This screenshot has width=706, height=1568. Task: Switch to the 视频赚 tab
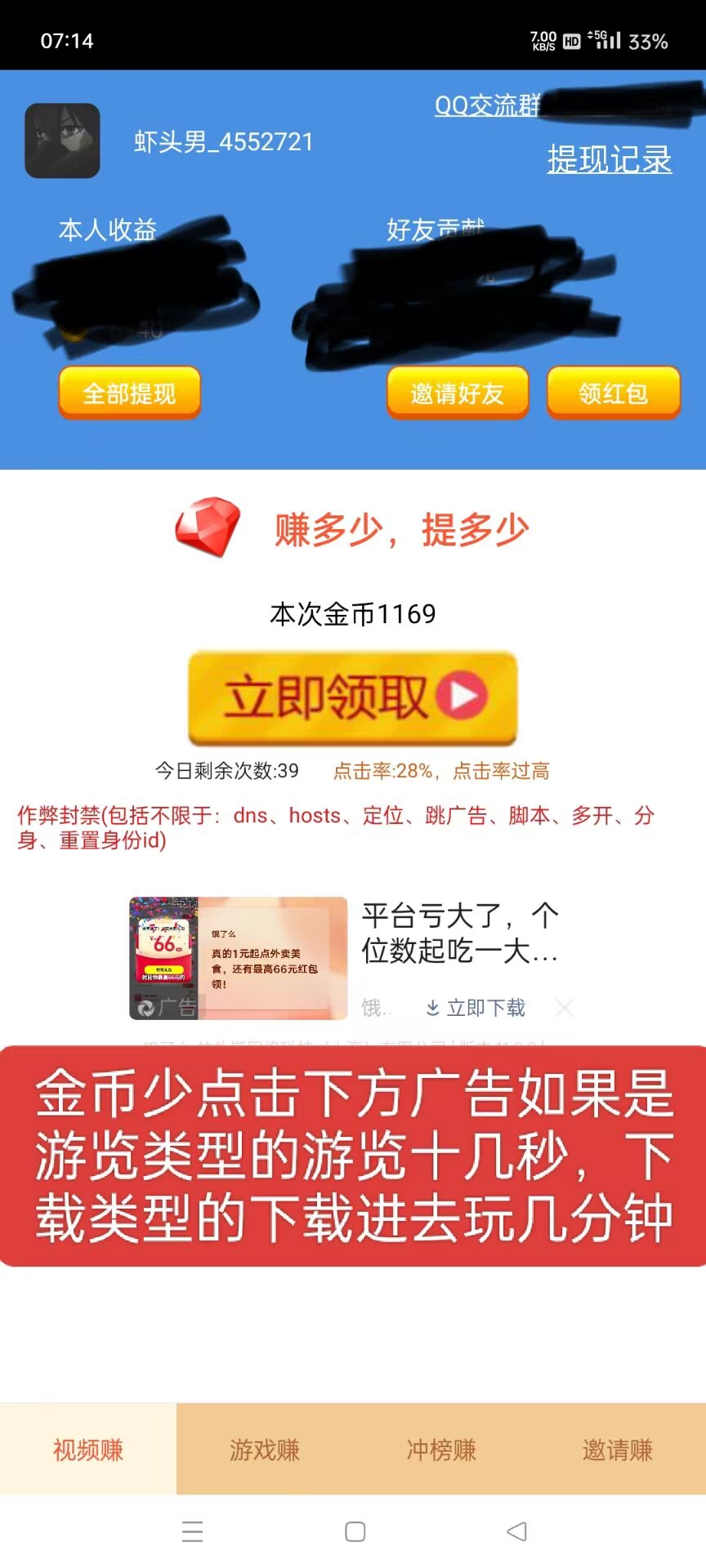[x=88, y=1450]
